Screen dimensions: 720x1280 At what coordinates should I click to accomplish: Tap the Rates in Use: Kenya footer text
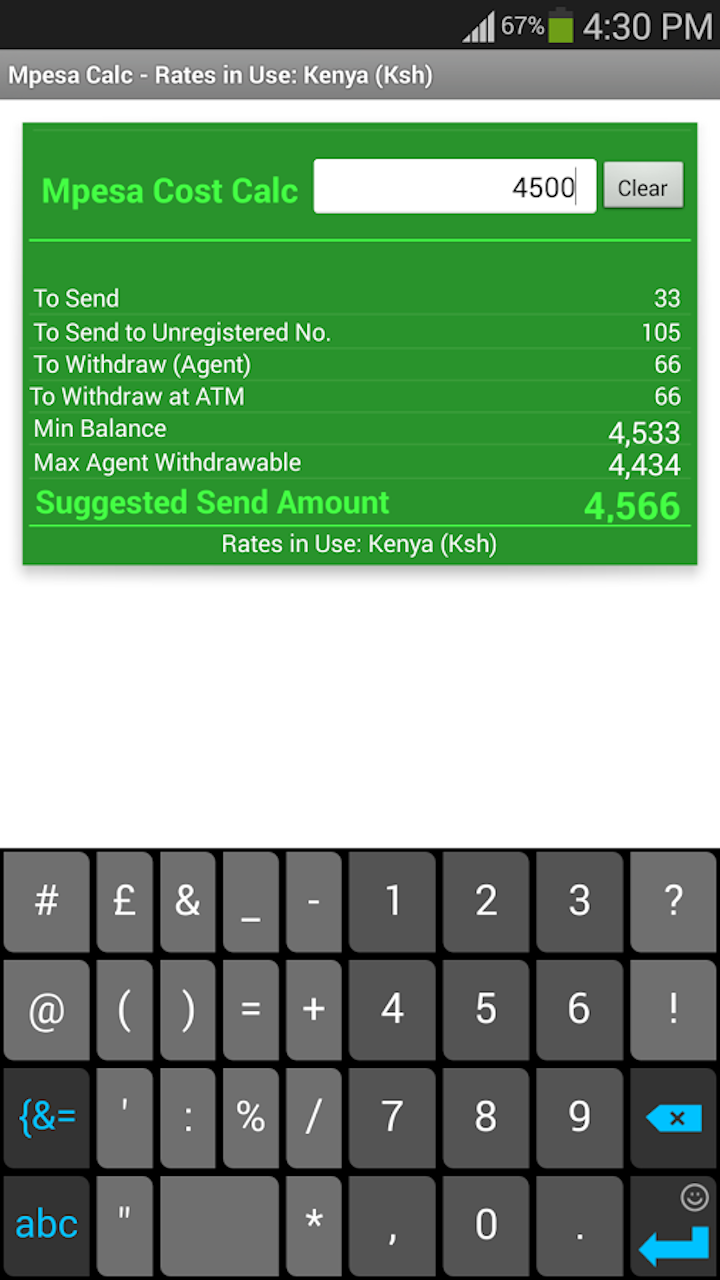(358, 543)
